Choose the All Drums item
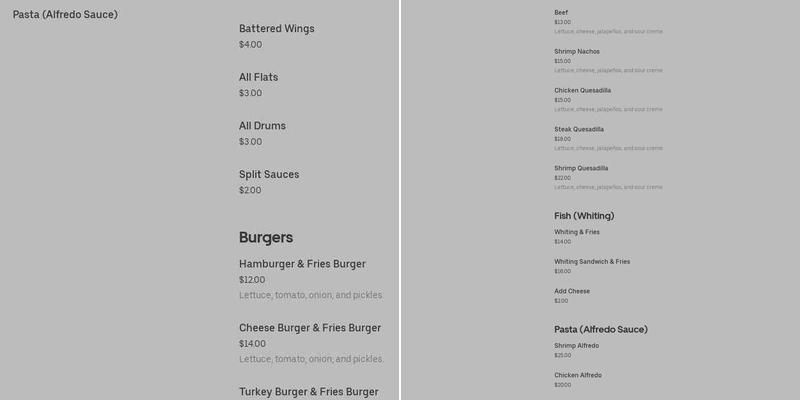Viewport: 800px width, 400px height. coord(262,126)
